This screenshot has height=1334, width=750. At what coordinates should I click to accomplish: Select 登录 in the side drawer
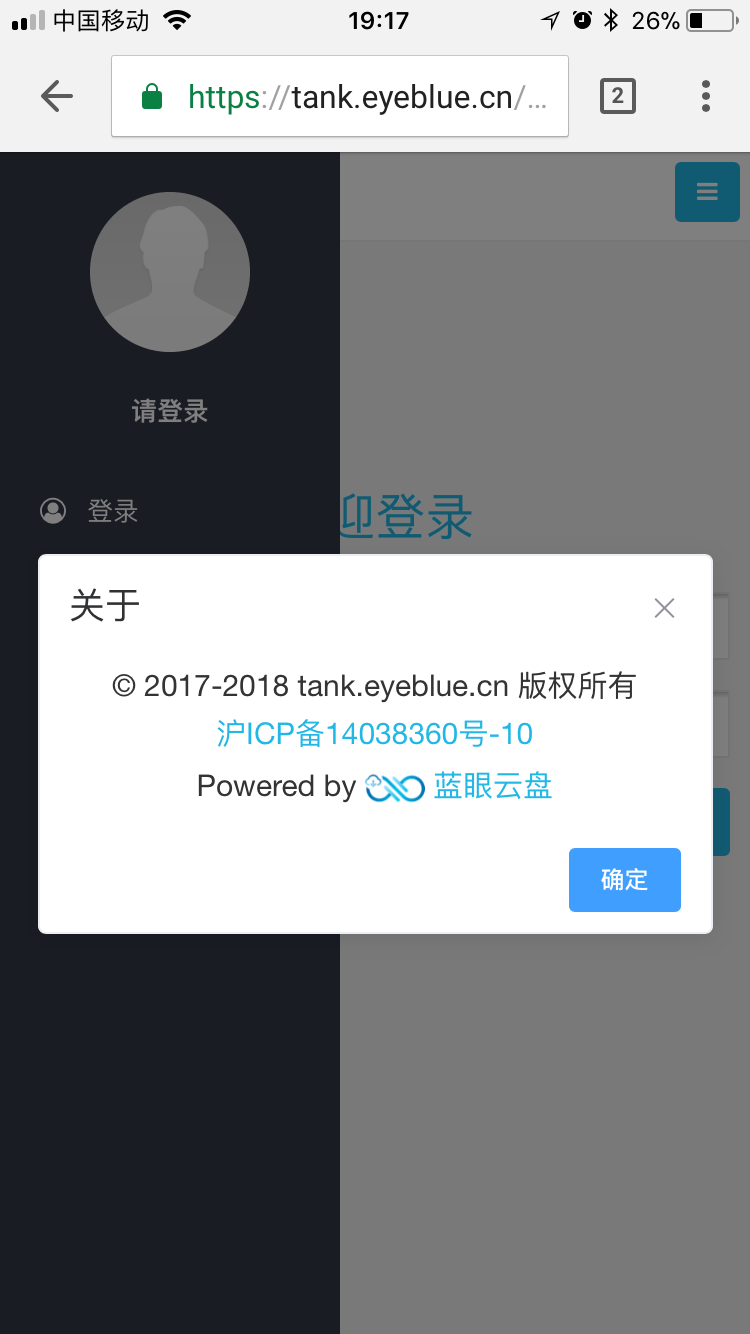(112, 511)
